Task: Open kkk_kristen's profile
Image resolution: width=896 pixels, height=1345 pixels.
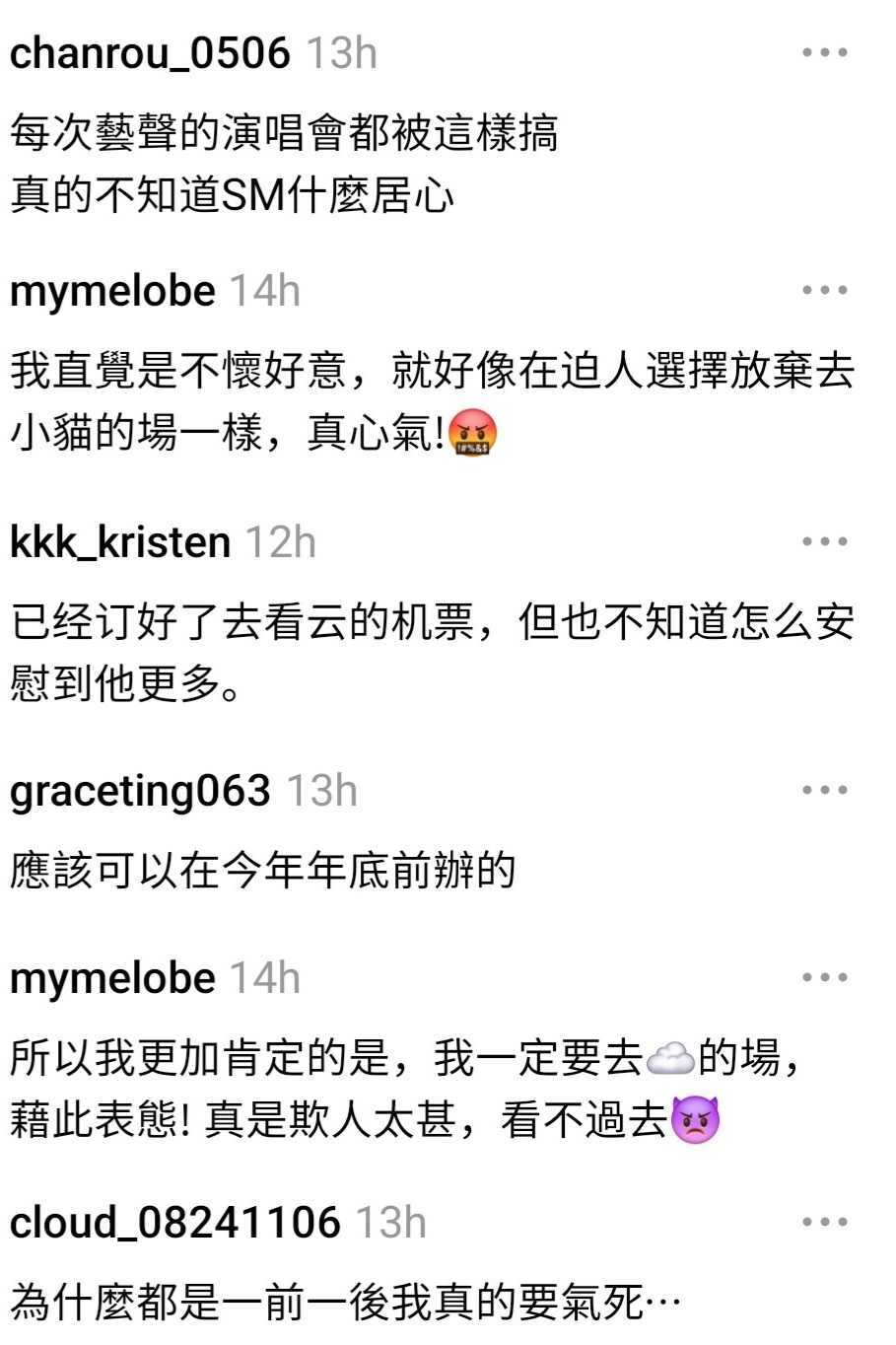Action: pyautogui.click(x=120, y=542)
